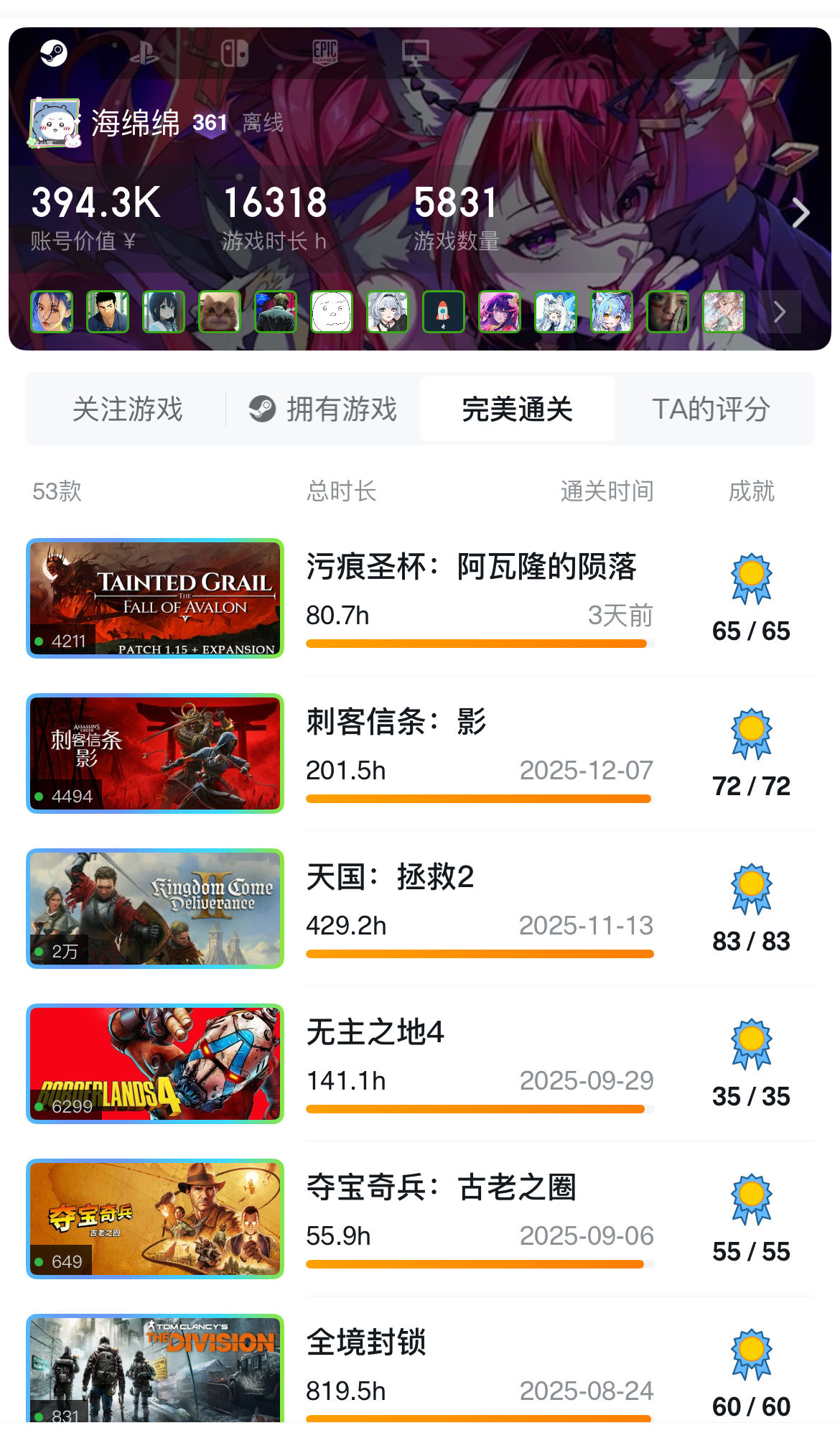Select the Steam platform icon
This screenshot has height=1433, width=840.
(x=54, y=52)
